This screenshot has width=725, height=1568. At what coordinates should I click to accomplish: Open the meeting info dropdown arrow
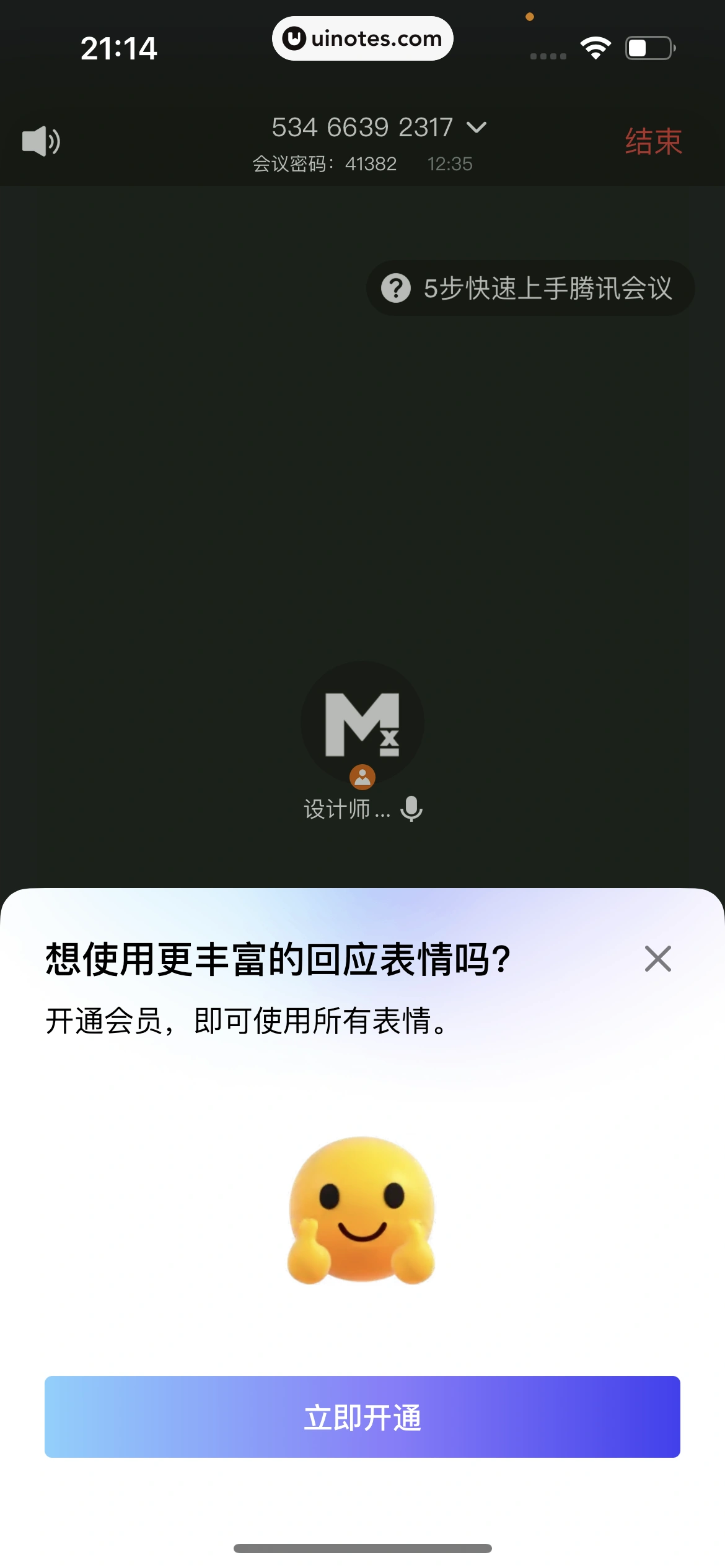(x=477, y=128)
